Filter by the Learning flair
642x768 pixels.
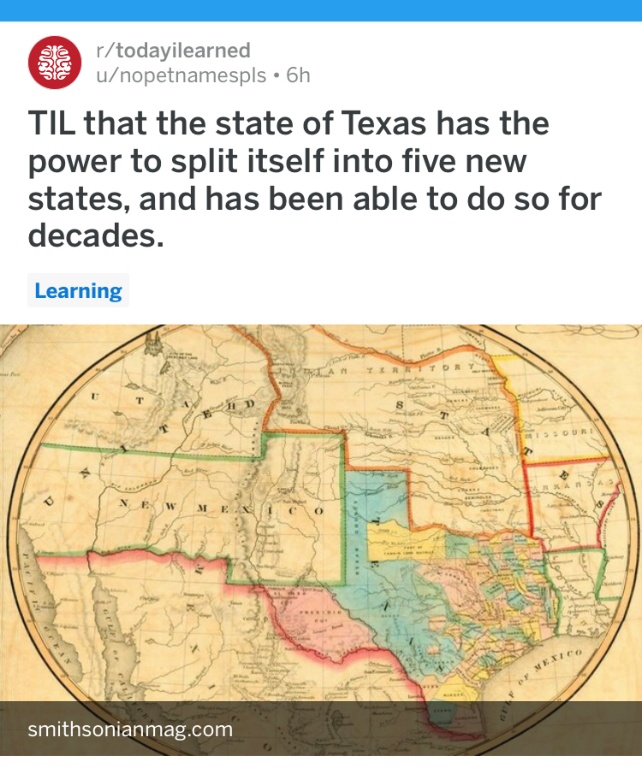pos(78,291)
